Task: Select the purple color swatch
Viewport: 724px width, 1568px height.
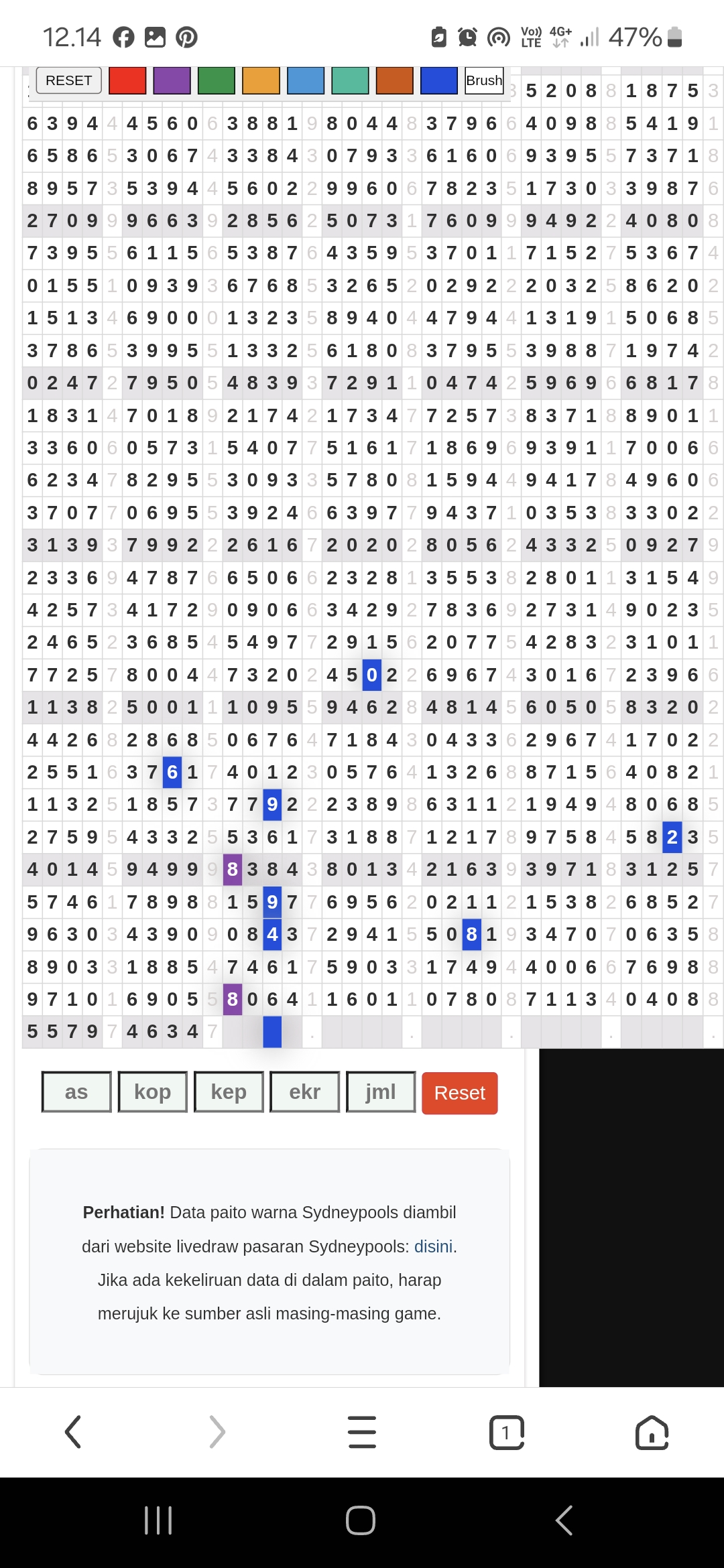Action: (172, 80)
